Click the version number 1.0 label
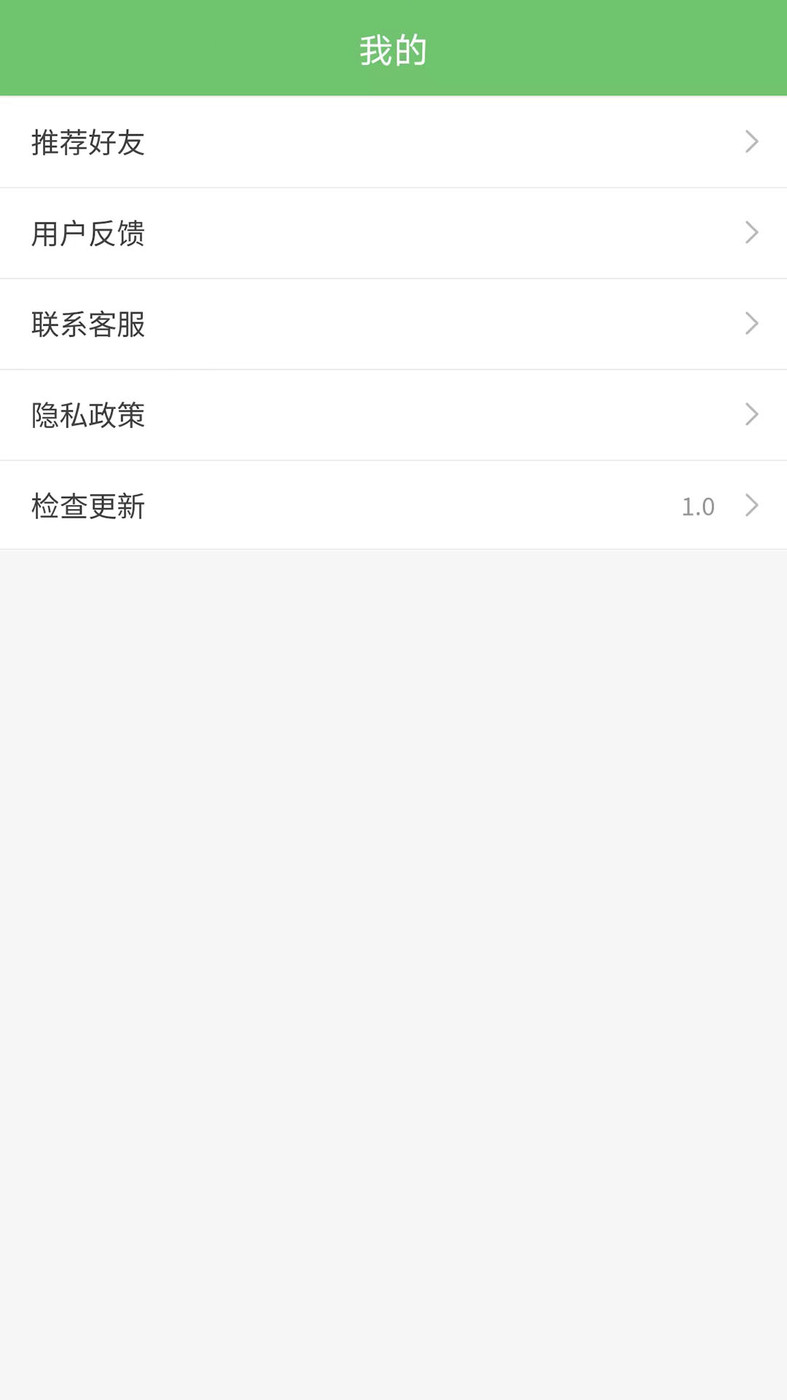Image resolution: width=787 pixels, height=1400 pixels. tap(698, 506)
